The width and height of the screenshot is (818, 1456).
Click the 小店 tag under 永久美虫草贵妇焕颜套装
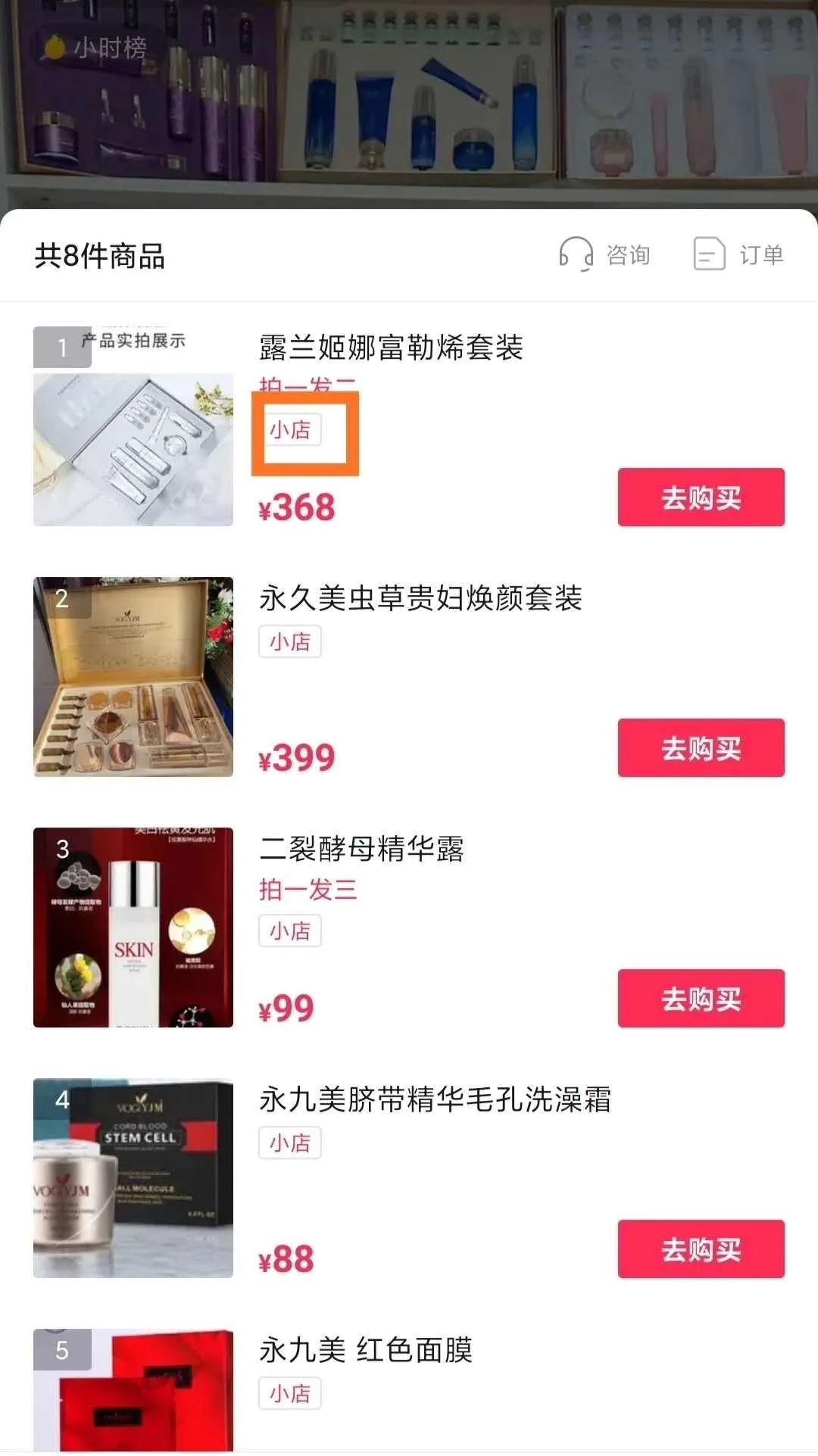(x=290, y=643)
